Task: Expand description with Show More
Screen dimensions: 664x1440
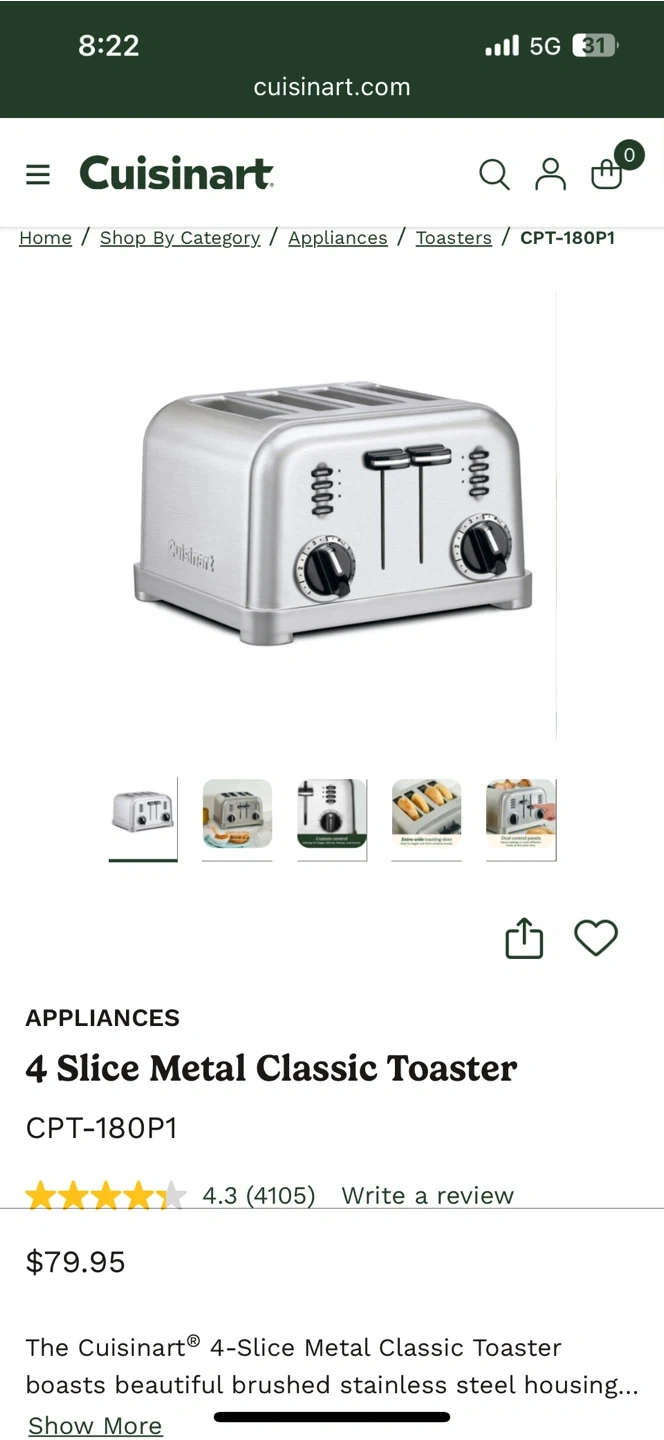Action: pyautogui.click(x=95, y=1425)
